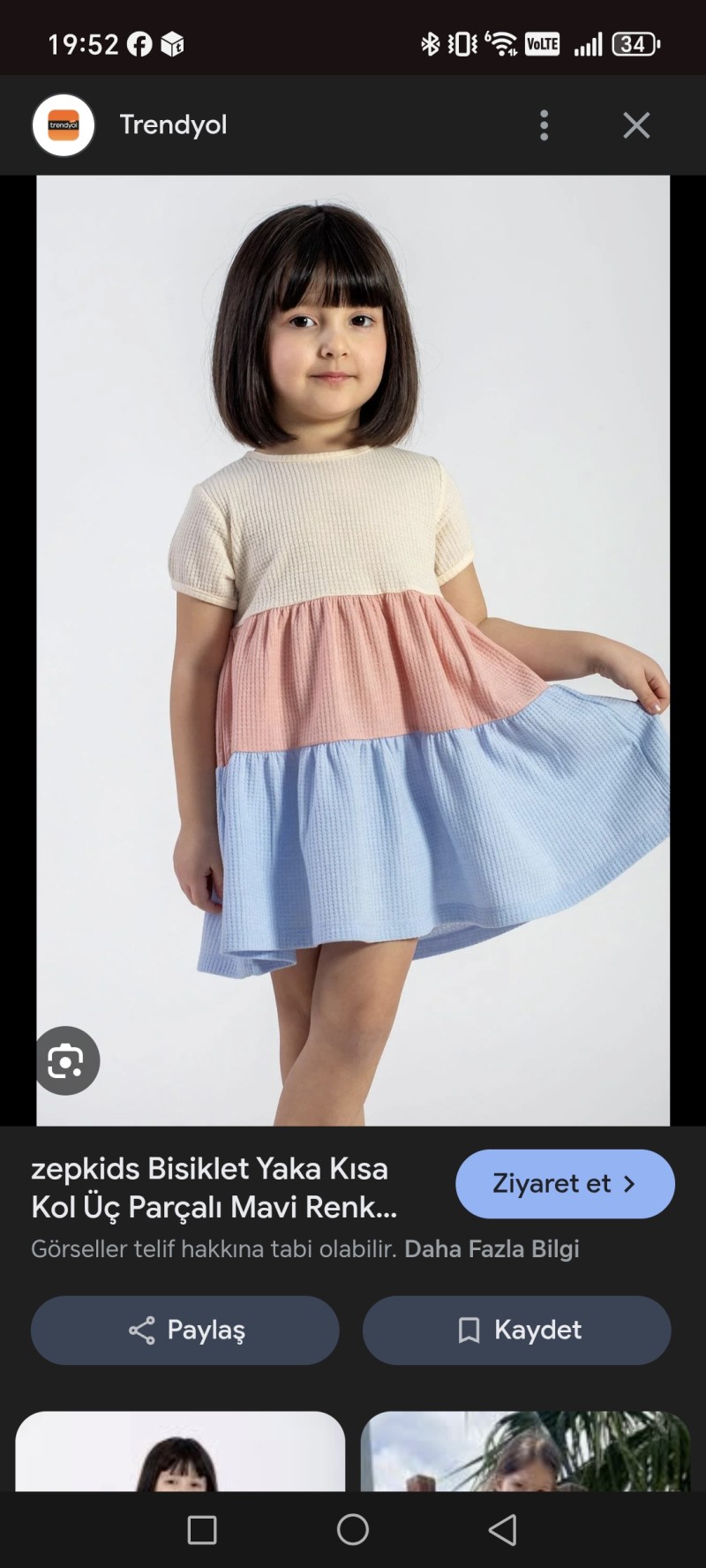Open the first related image thumbnail
706x1568 pixels.
[x=180, y=1452]
